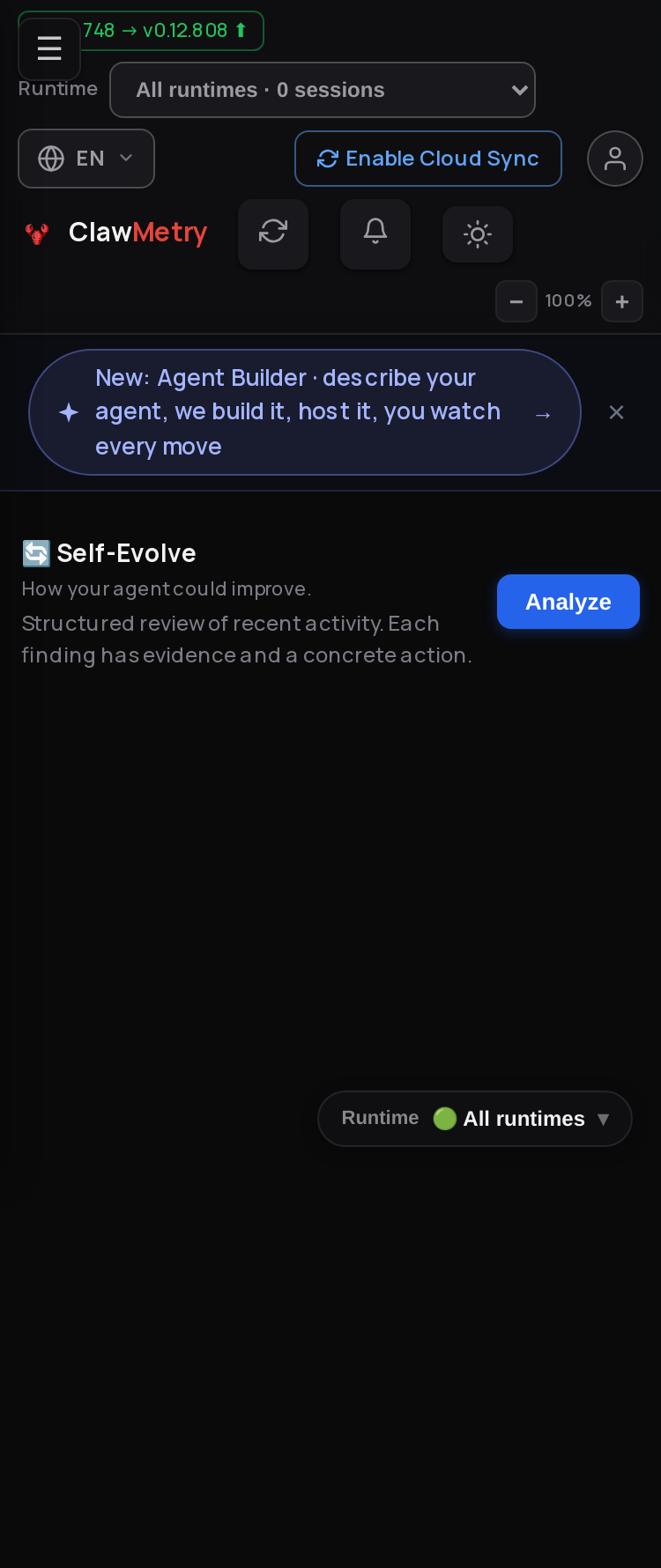Open the notifications bell
Image resolution: width=661 pixels, height=1568 pixels.
[x=375, y=233]
